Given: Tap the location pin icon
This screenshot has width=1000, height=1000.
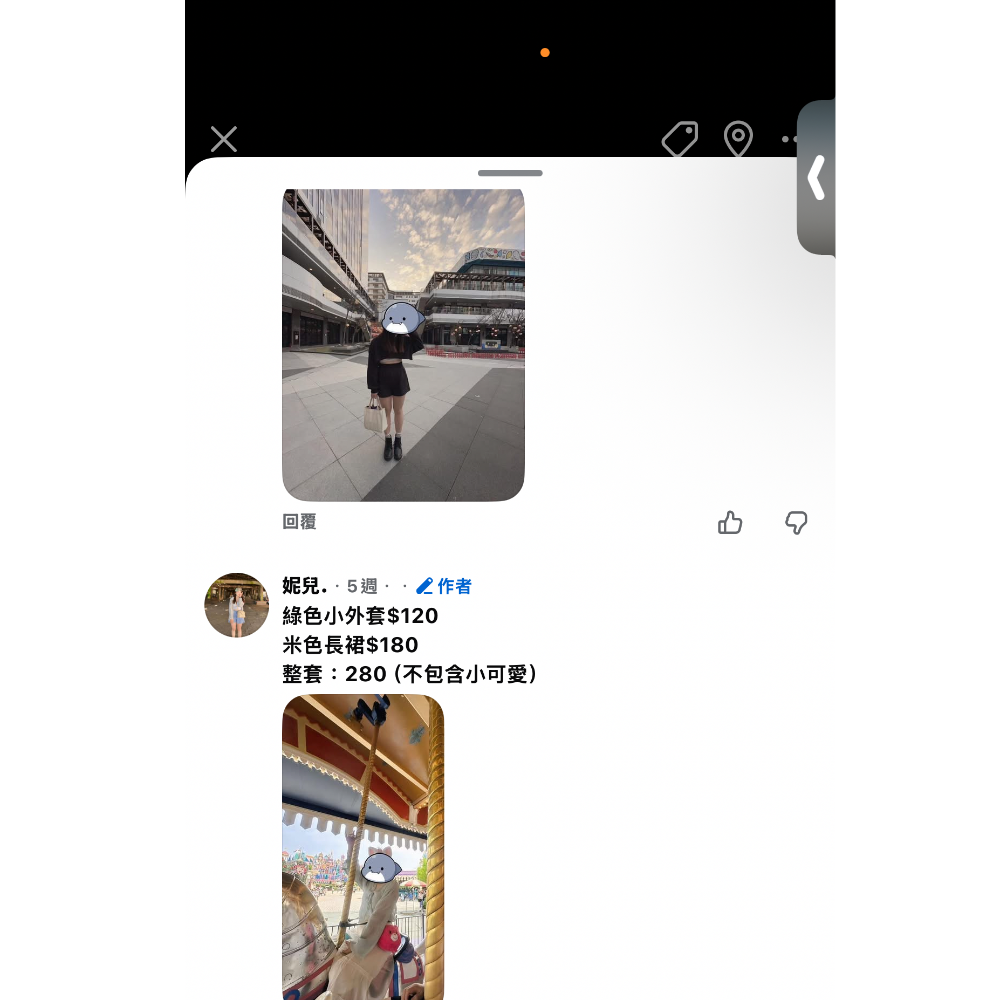Looking at the screenshot, I should pos(738,140).
